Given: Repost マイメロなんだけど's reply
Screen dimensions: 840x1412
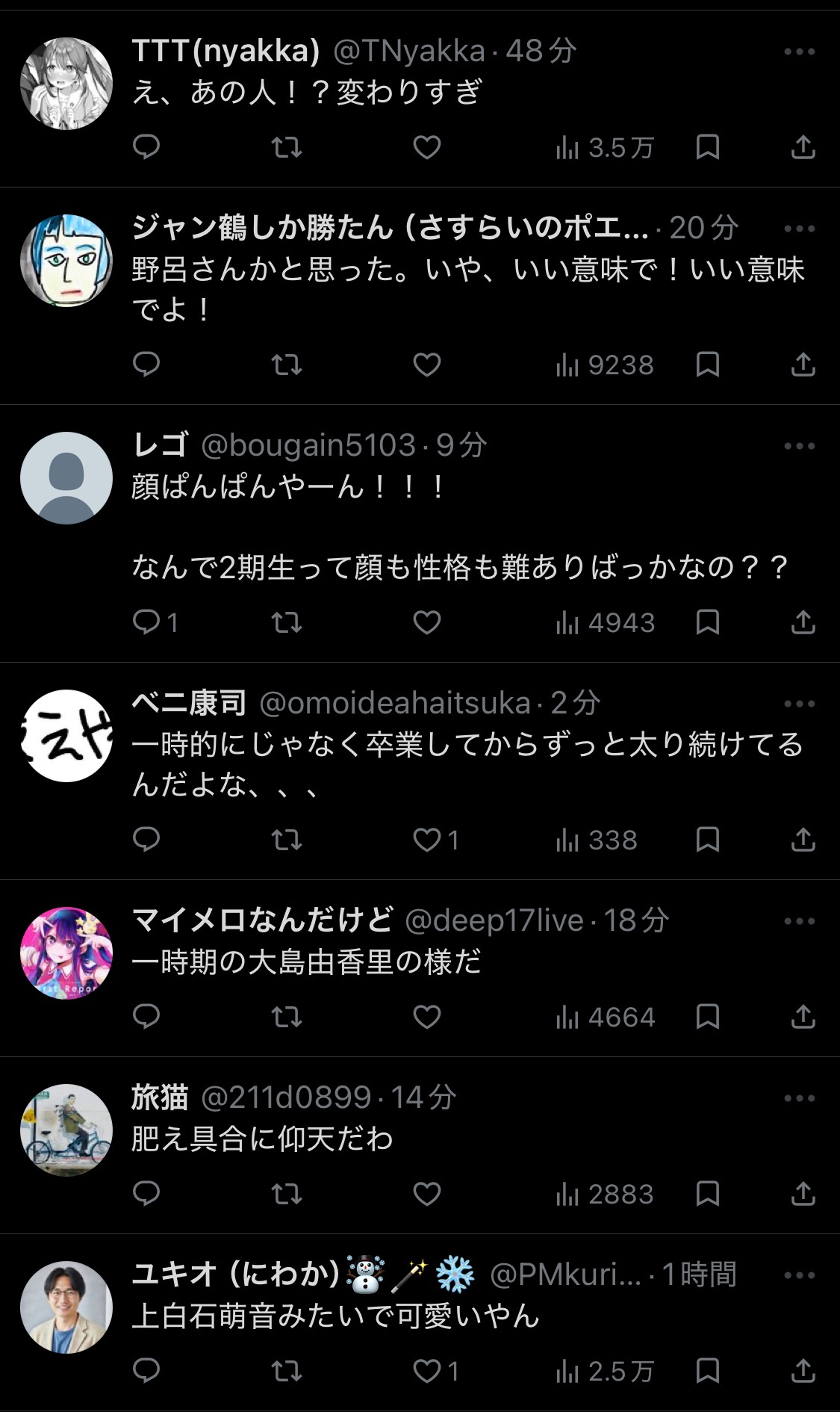Looking at the screenshot, I should tap(286, 1017).
